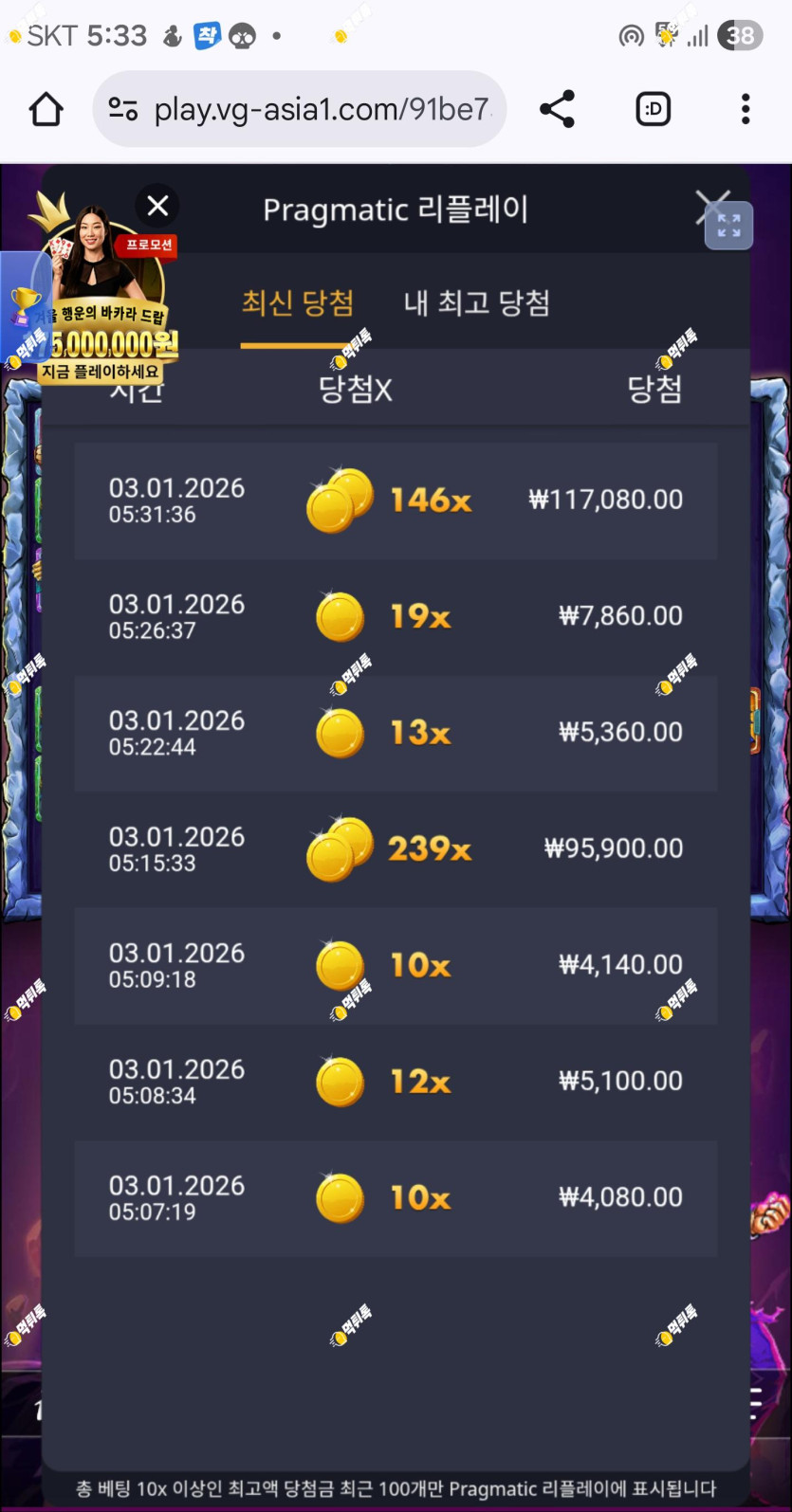Replay the 10x win at 05:07:19
Image resolution: width=792 pixels, height=1512 pixels.
396,1198
